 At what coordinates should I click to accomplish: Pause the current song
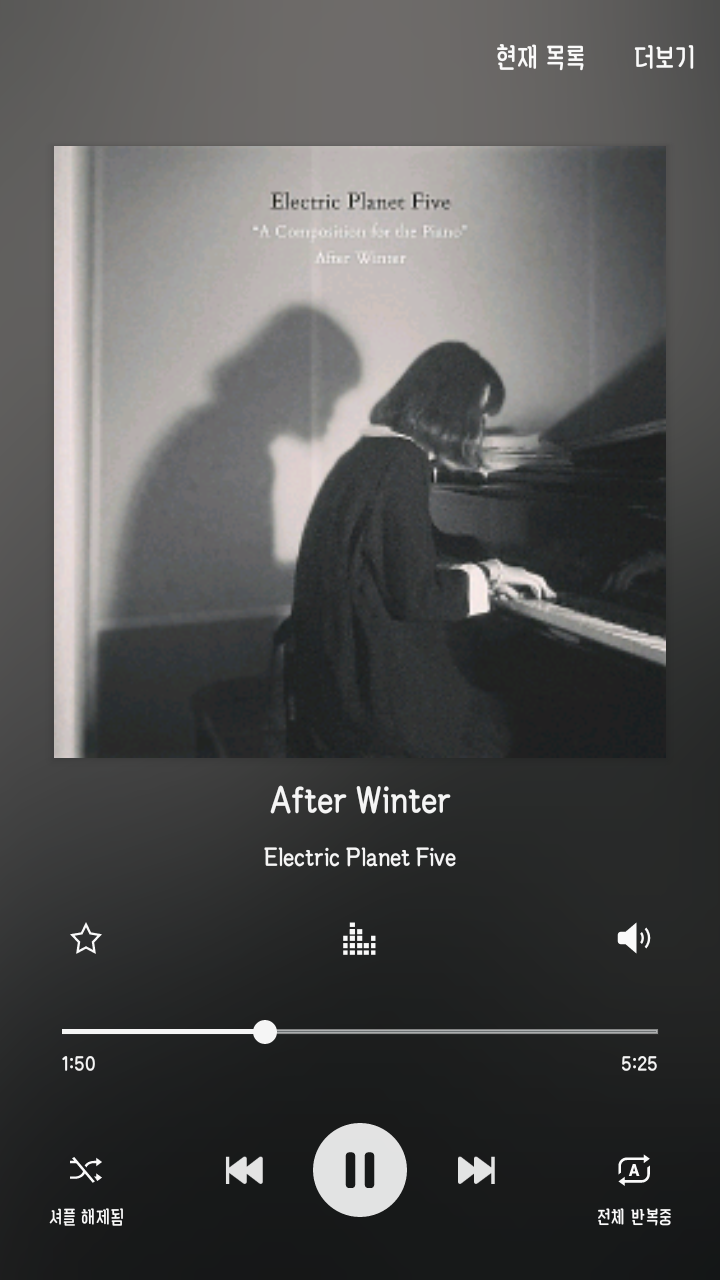360,1170
